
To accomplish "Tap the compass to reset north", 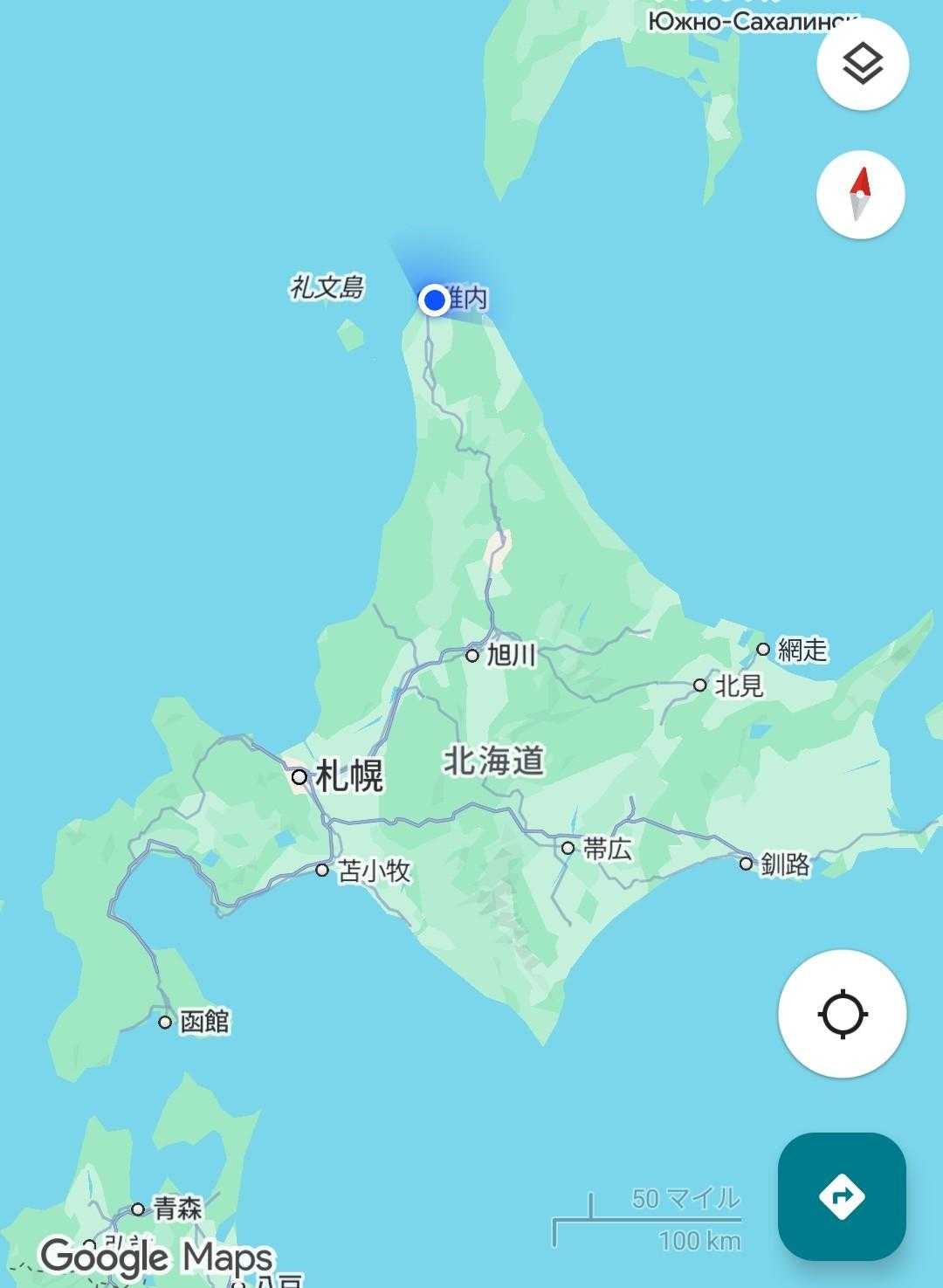I will pos(861,194).
